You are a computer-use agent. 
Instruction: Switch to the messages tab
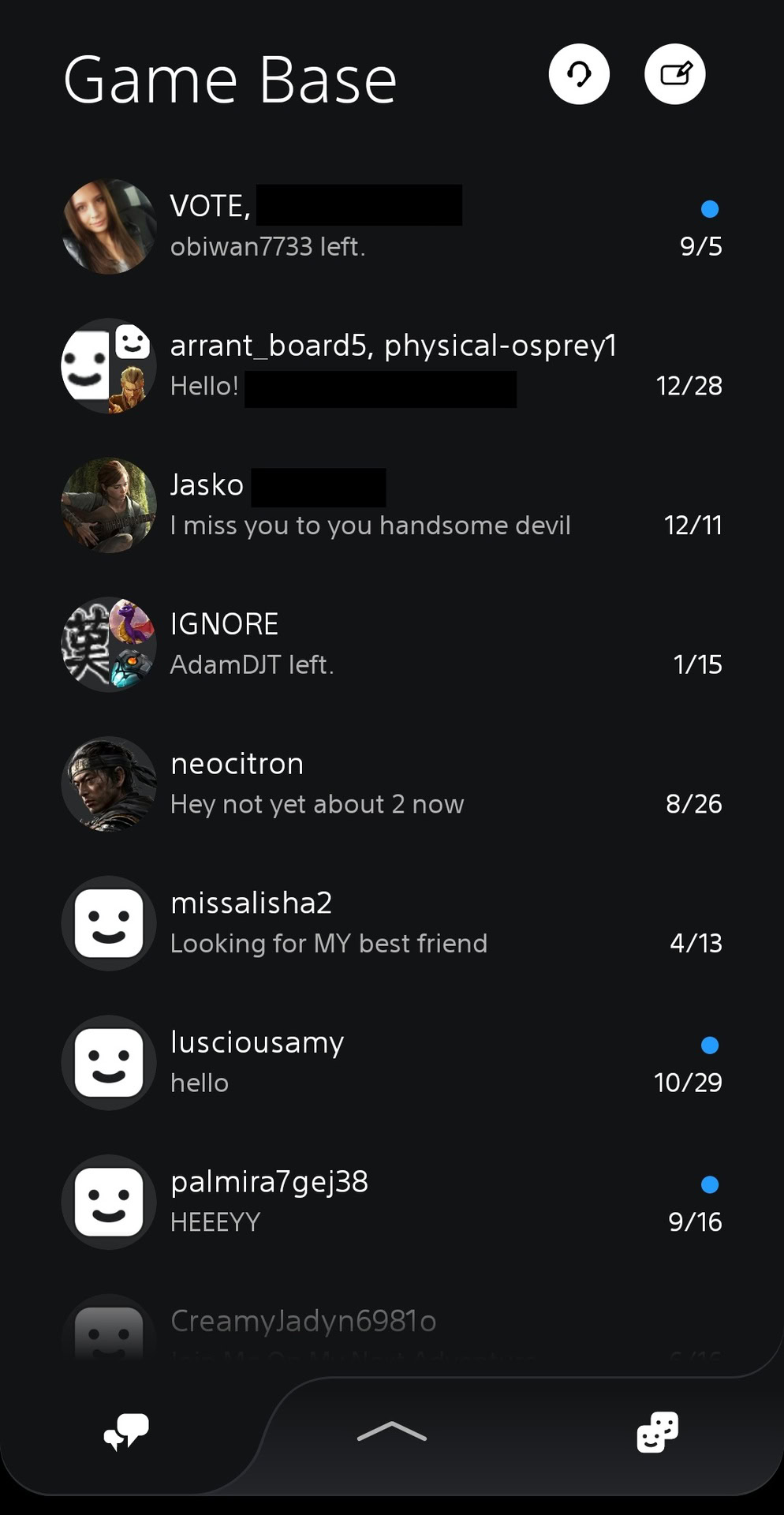126,1432
